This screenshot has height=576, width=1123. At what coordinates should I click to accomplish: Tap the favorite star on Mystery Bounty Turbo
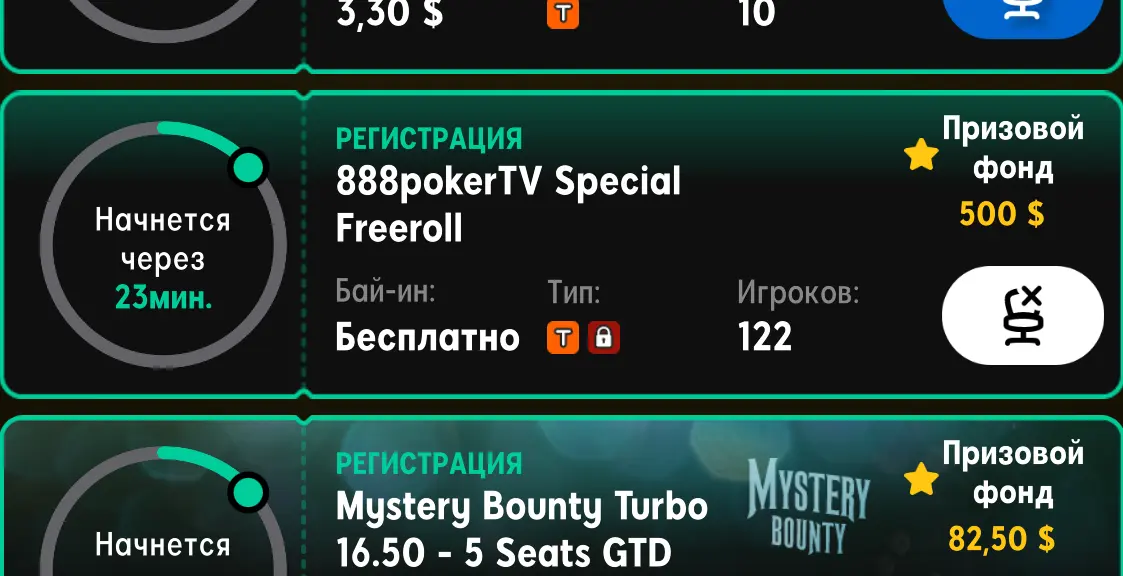(920, 480)
